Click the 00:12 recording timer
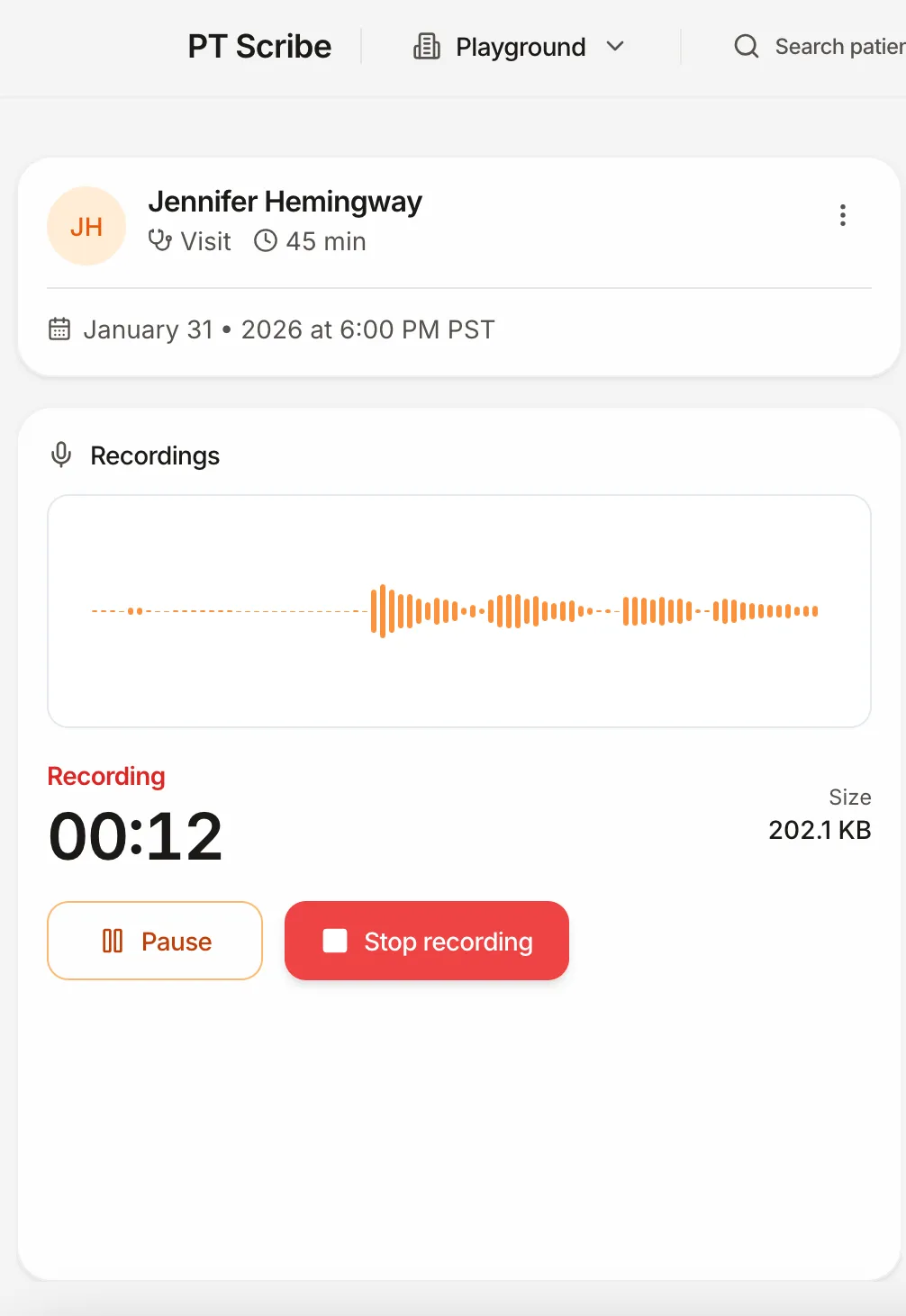The image size is (906, 1316). 135,835
